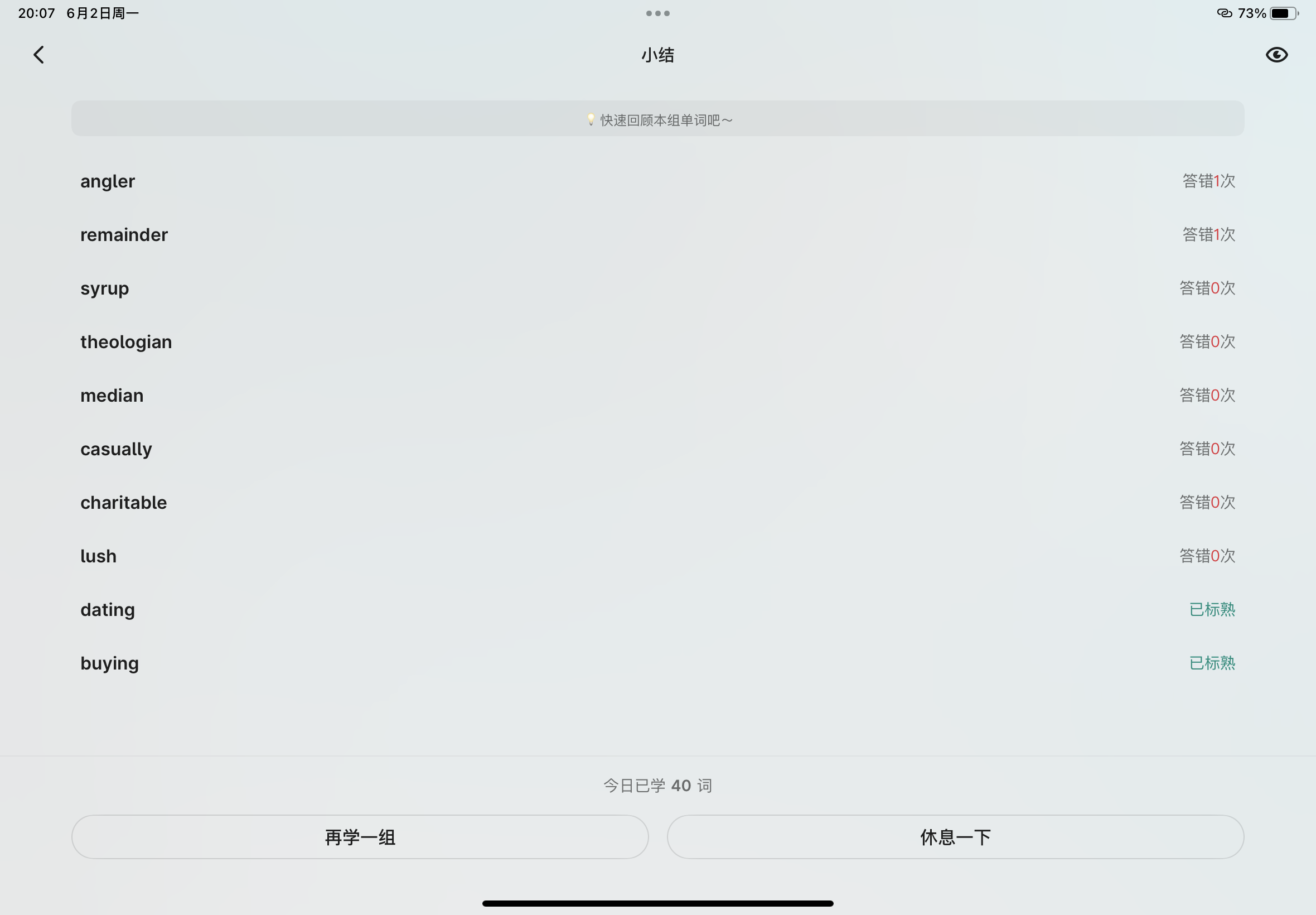Select the word lush
Screen dimensions: 1316x915
click(98, 556)
